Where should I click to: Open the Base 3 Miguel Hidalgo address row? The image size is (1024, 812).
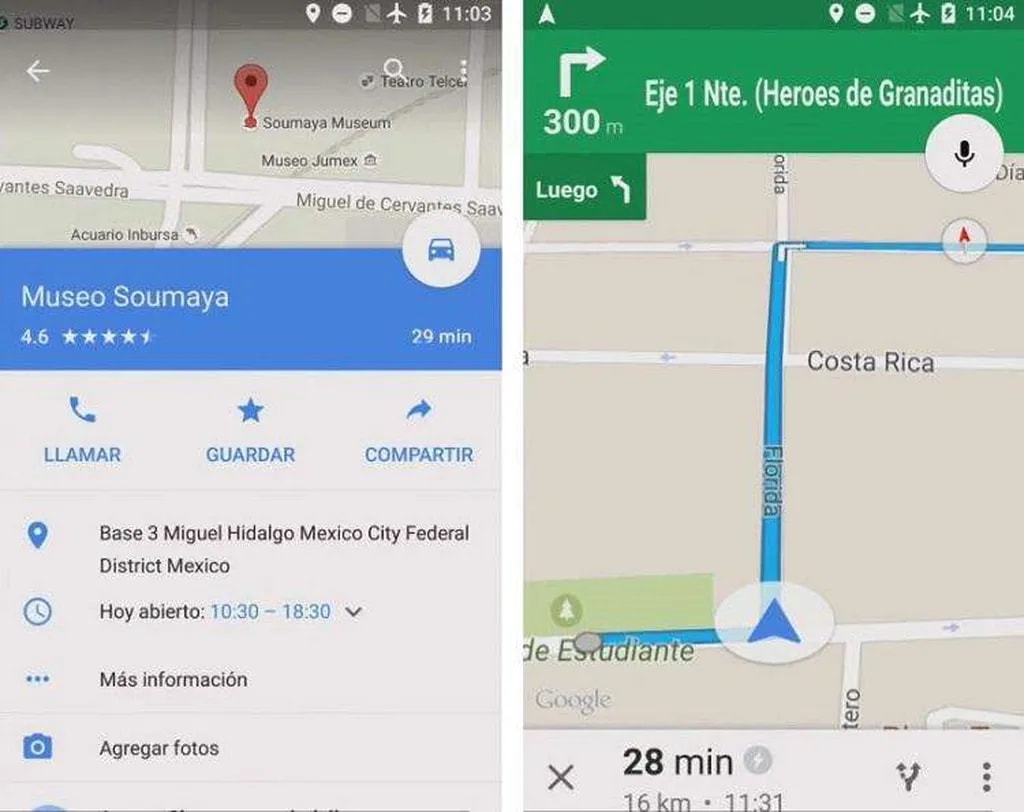click(283, 549)
